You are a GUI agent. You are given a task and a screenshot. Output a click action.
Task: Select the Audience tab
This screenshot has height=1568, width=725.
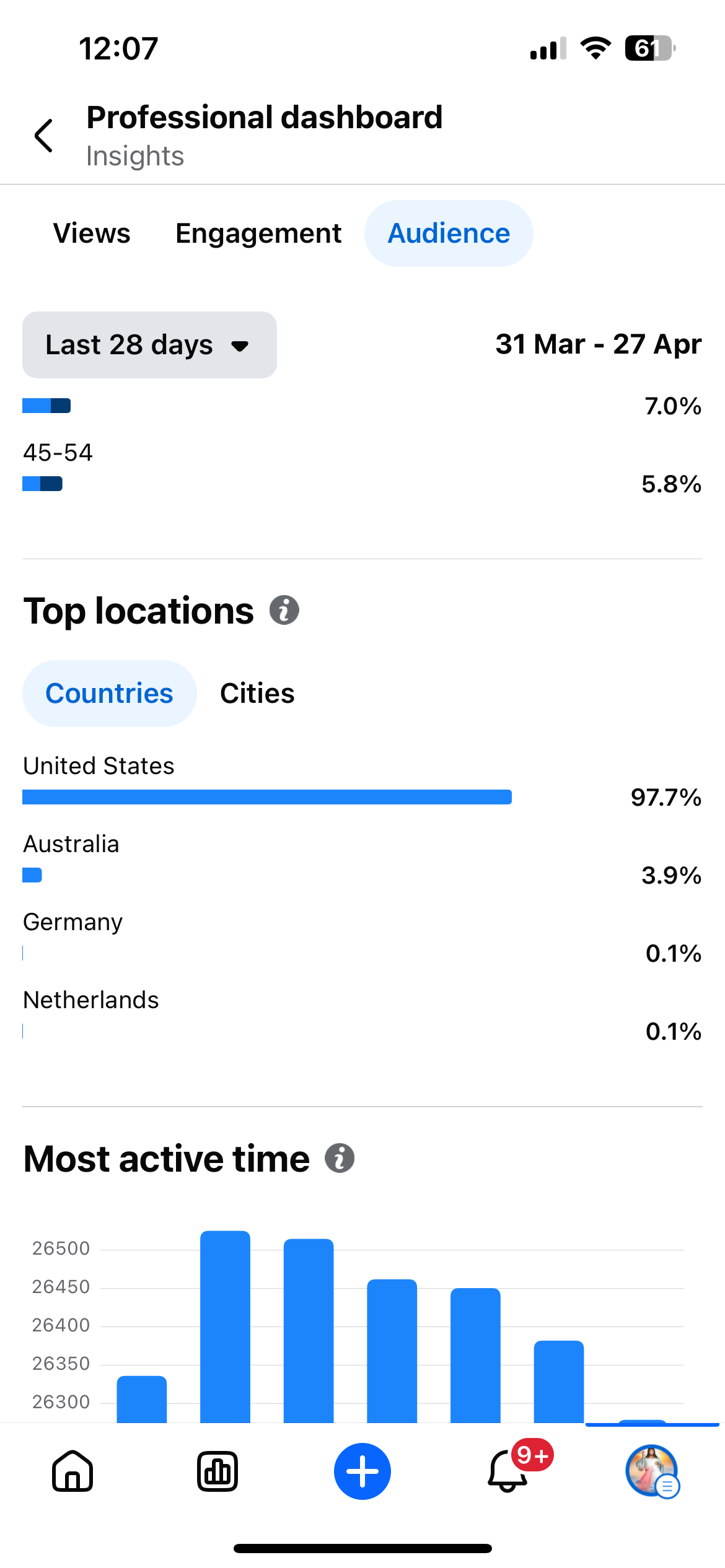pyautogui.click(x=449, y=233)
